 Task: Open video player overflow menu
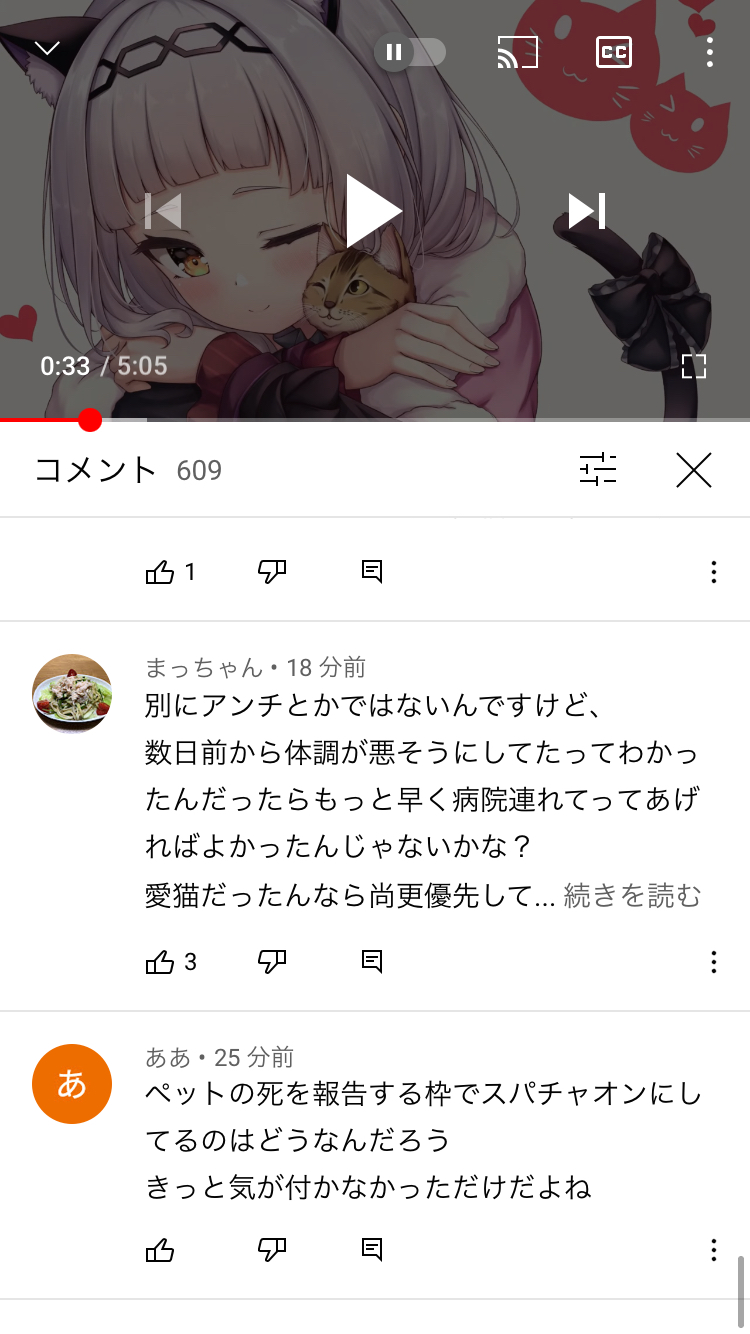[709, 52]
